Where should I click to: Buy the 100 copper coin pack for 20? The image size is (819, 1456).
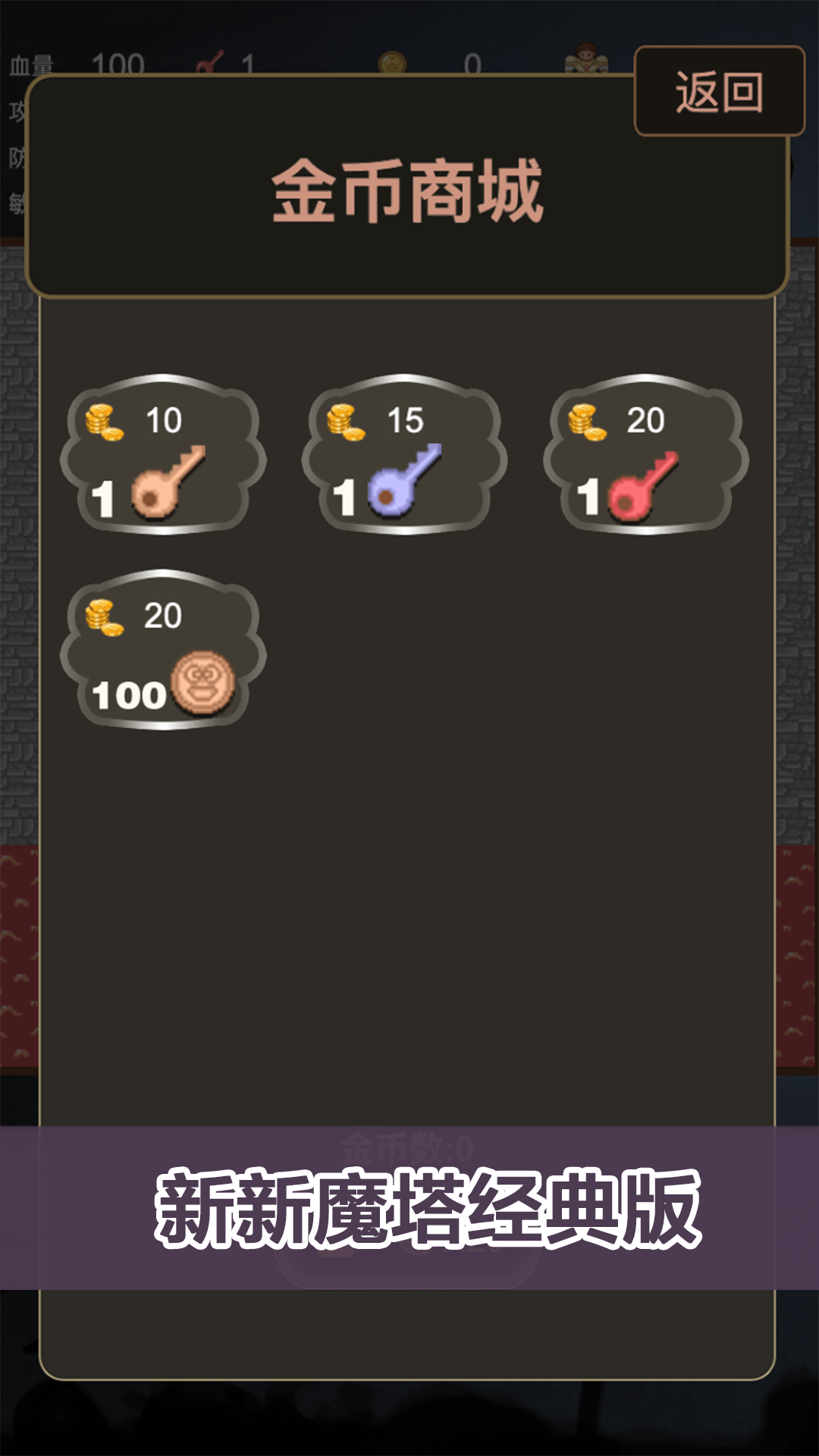[163, 651]
